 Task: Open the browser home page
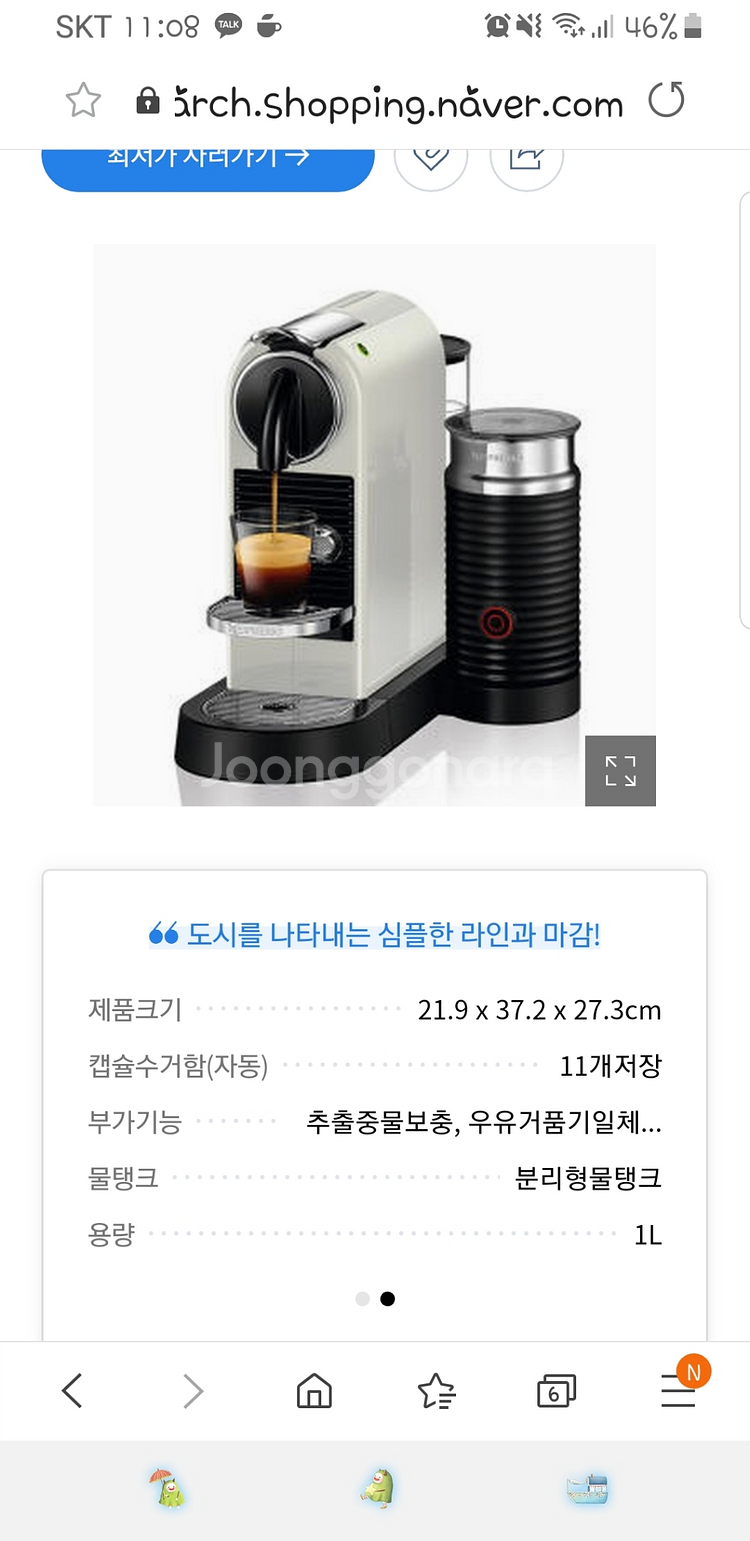tap(314, 1391)
